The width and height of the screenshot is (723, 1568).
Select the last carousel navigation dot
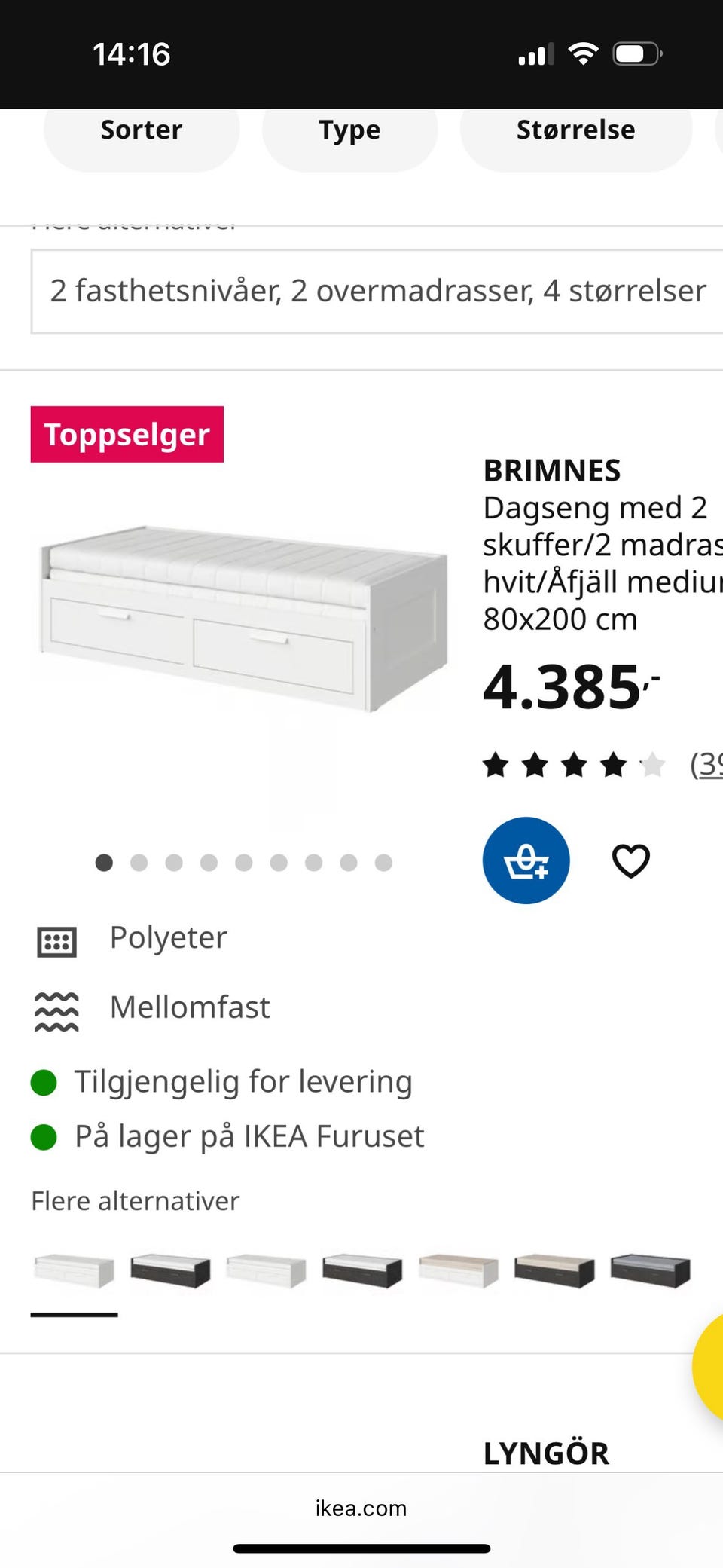(x=384, y=862)
